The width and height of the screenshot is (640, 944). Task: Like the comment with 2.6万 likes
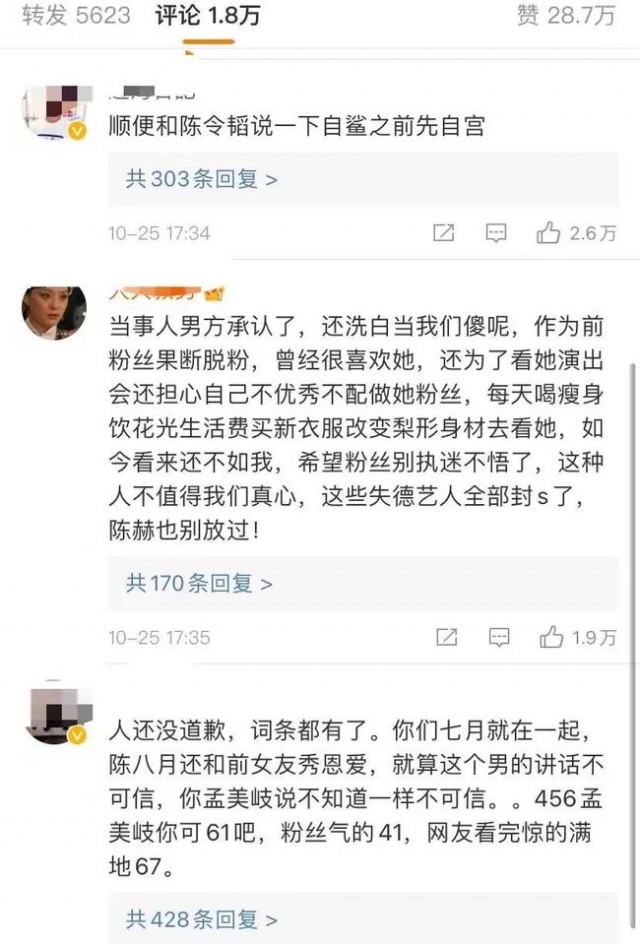576,233
